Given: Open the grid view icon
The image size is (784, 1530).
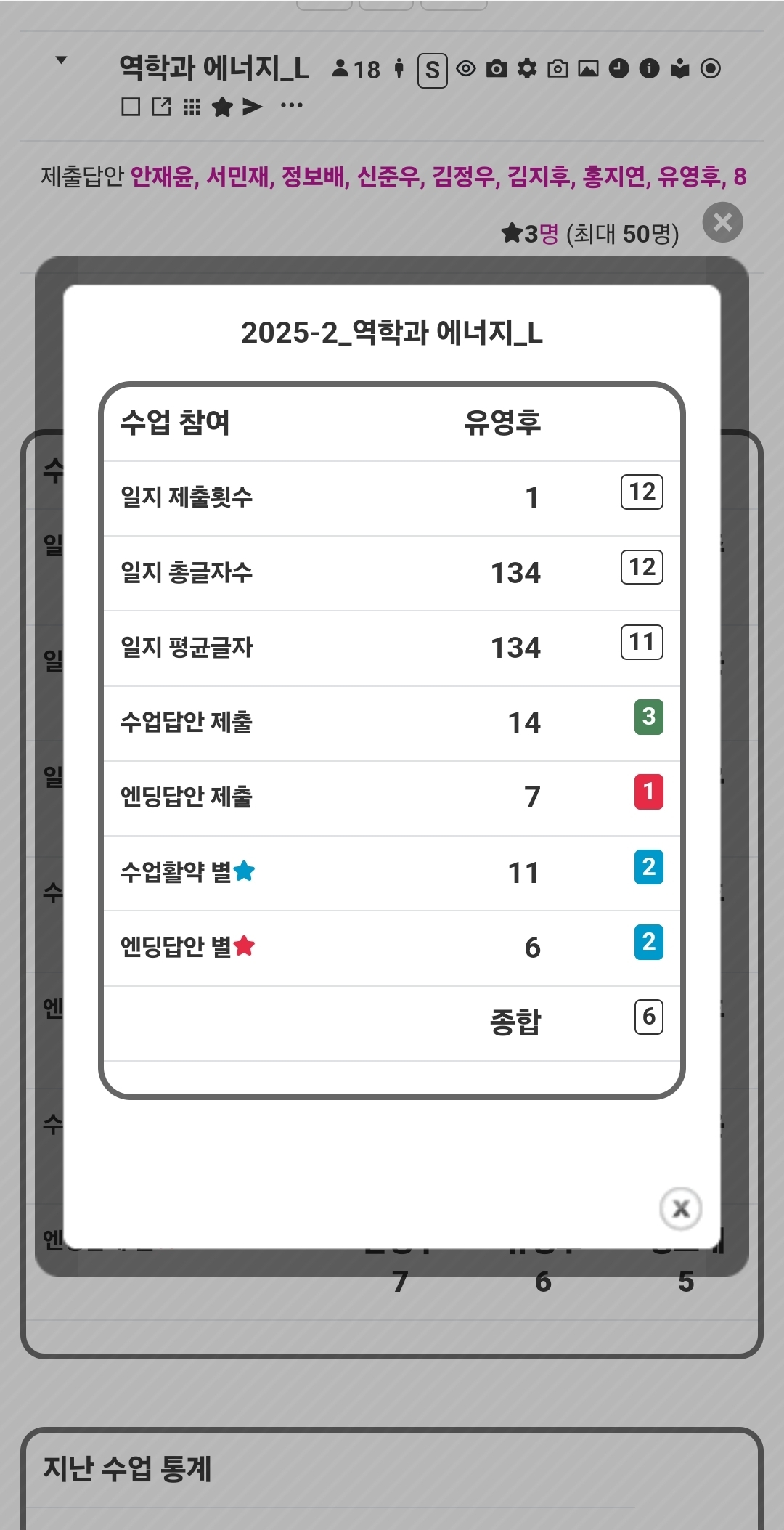Looking at the screenshot, I should (x=192, y=107).
